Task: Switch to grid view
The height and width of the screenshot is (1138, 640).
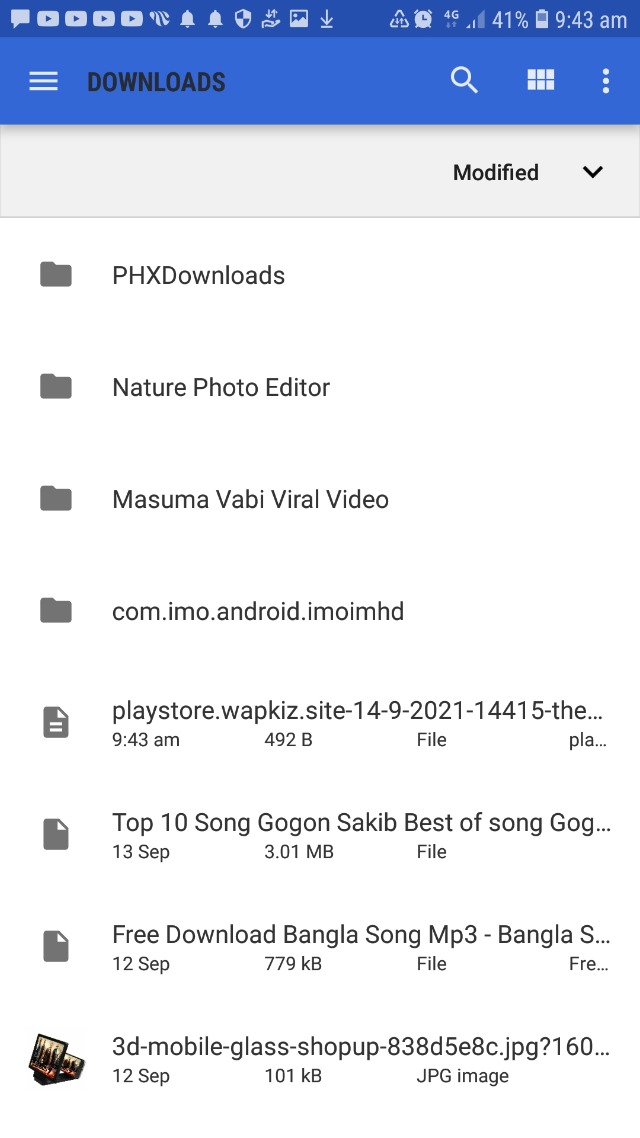Action: pyautogui.click(x=540, y=81)
